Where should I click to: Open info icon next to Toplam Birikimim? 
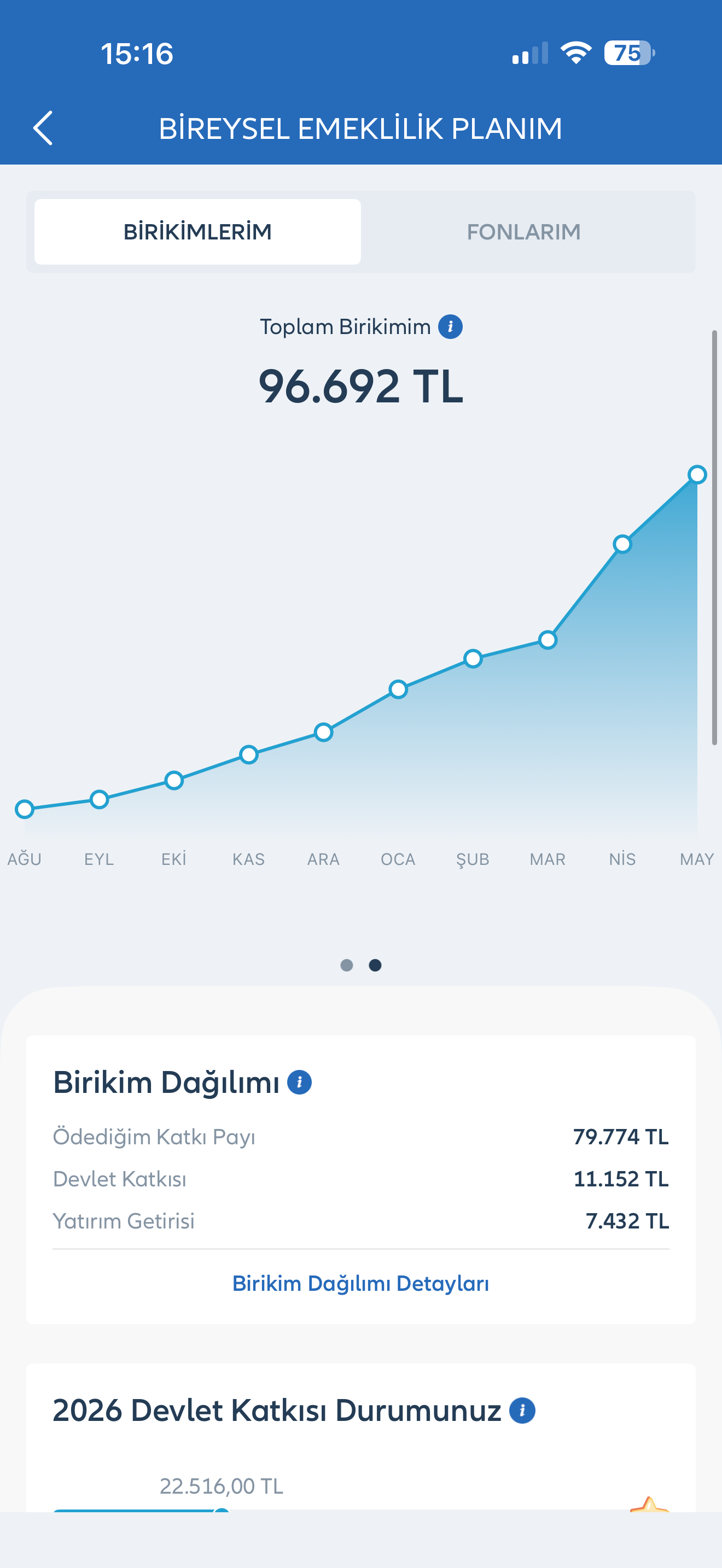pos(451,327)
